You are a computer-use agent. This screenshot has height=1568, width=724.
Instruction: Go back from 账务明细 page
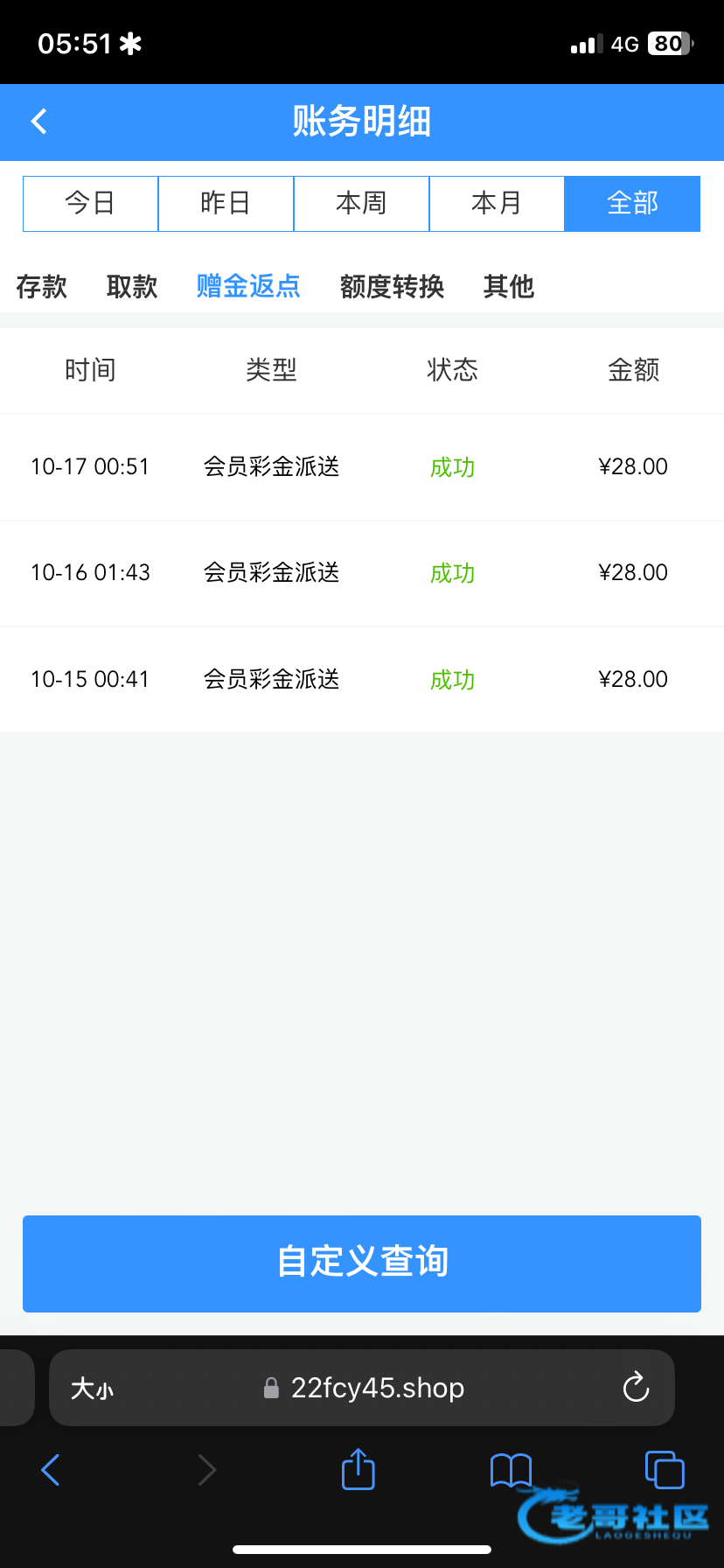click(39, 122)
